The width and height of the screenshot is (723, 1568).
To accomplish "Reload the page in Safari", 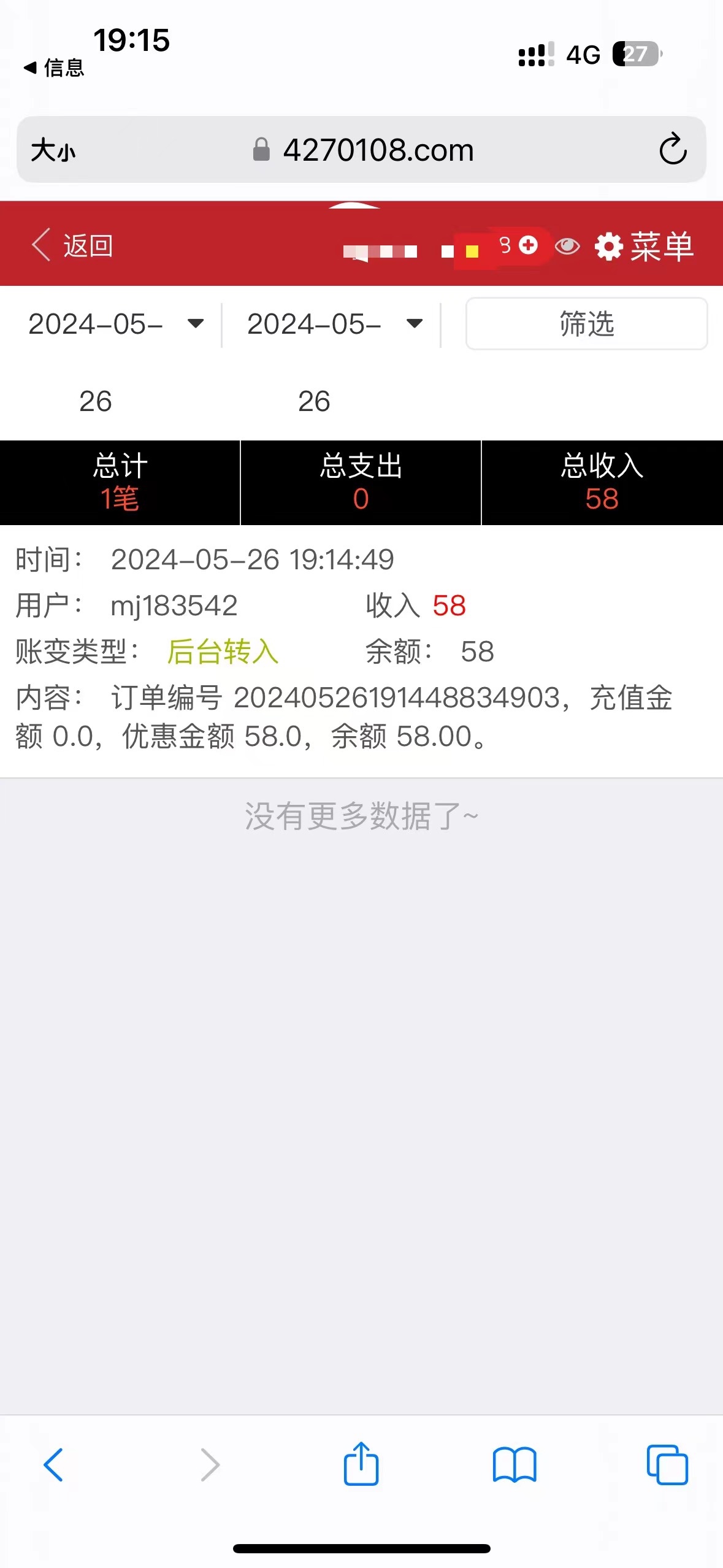I will (x=673, y=149).
